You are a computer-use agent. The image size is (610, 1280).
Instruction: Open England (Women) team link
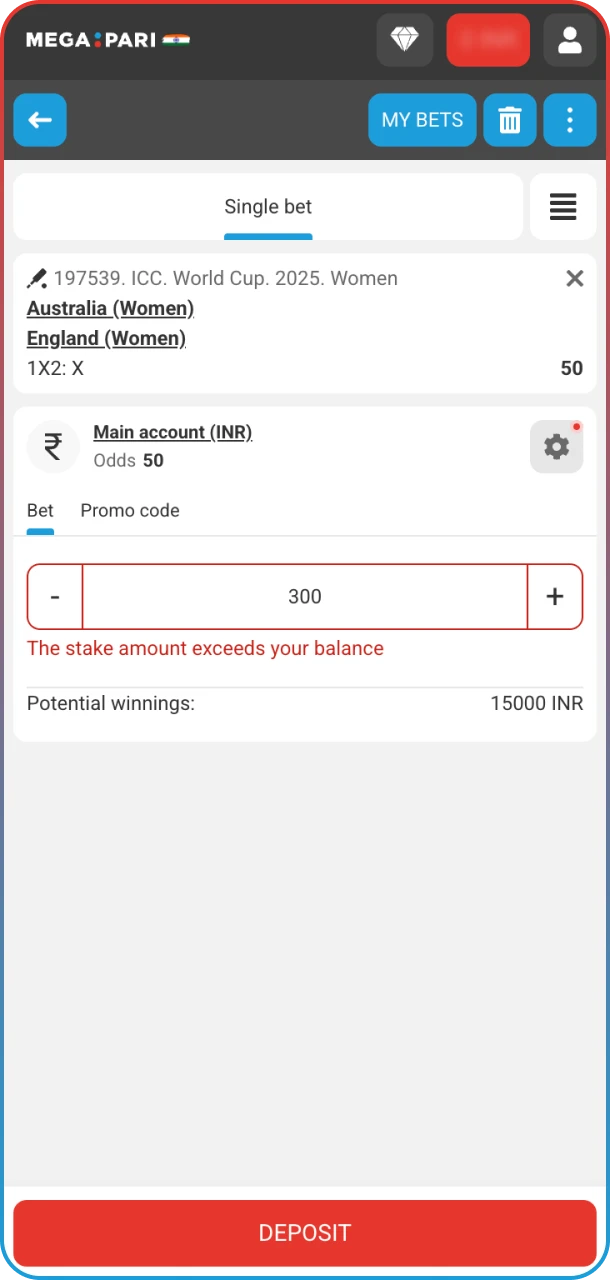tap(106, 338)
